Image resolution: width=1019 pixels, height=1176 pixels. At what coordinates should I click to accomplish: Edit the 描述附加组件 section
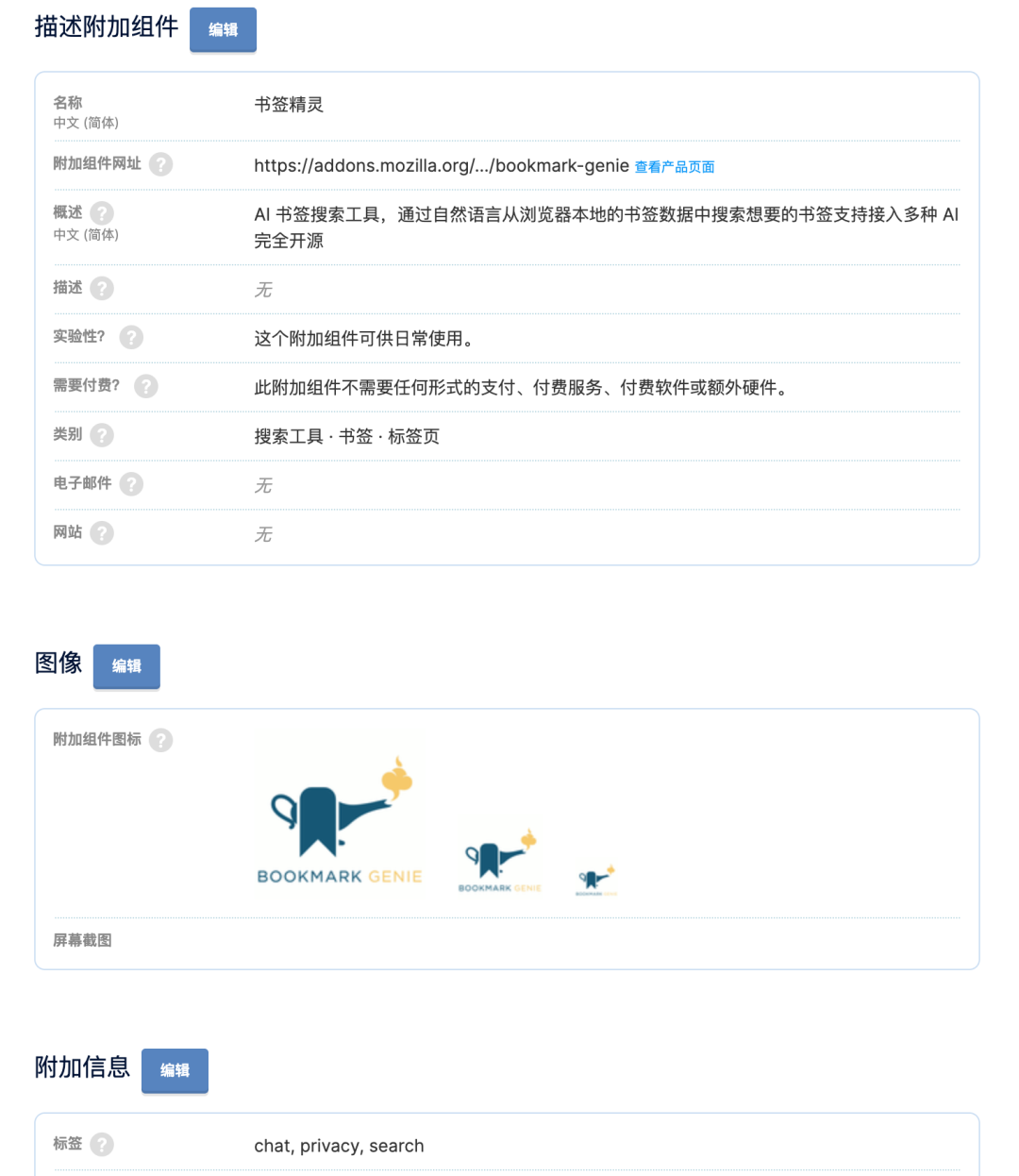click(223, 30)
